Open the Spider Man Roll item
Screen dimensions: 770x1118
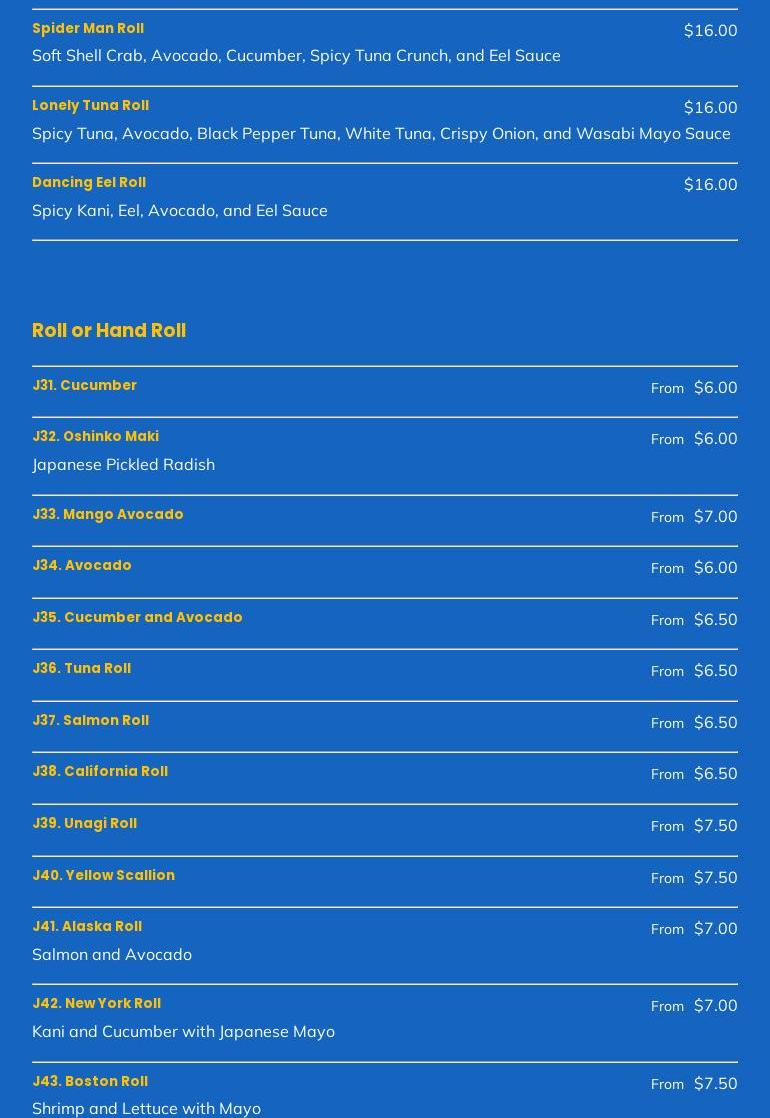(x=88, y=29)
